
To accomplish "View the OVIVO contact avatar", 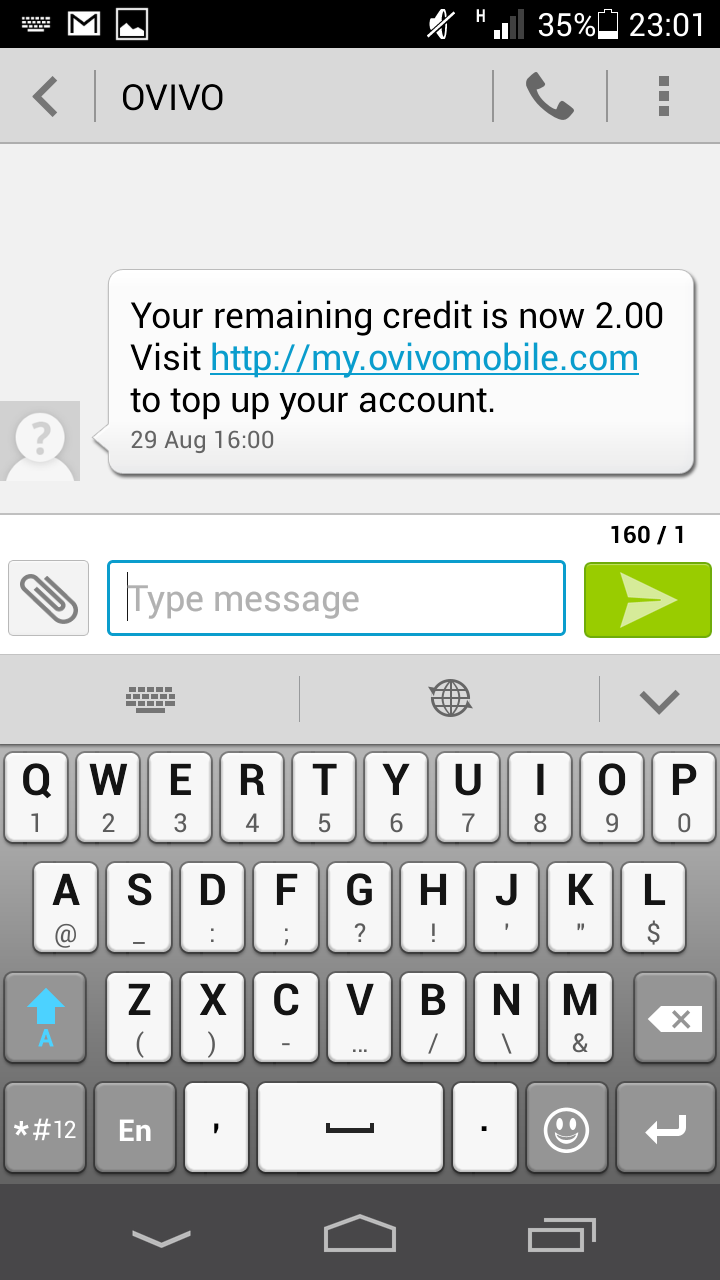I will pos(40,441).
